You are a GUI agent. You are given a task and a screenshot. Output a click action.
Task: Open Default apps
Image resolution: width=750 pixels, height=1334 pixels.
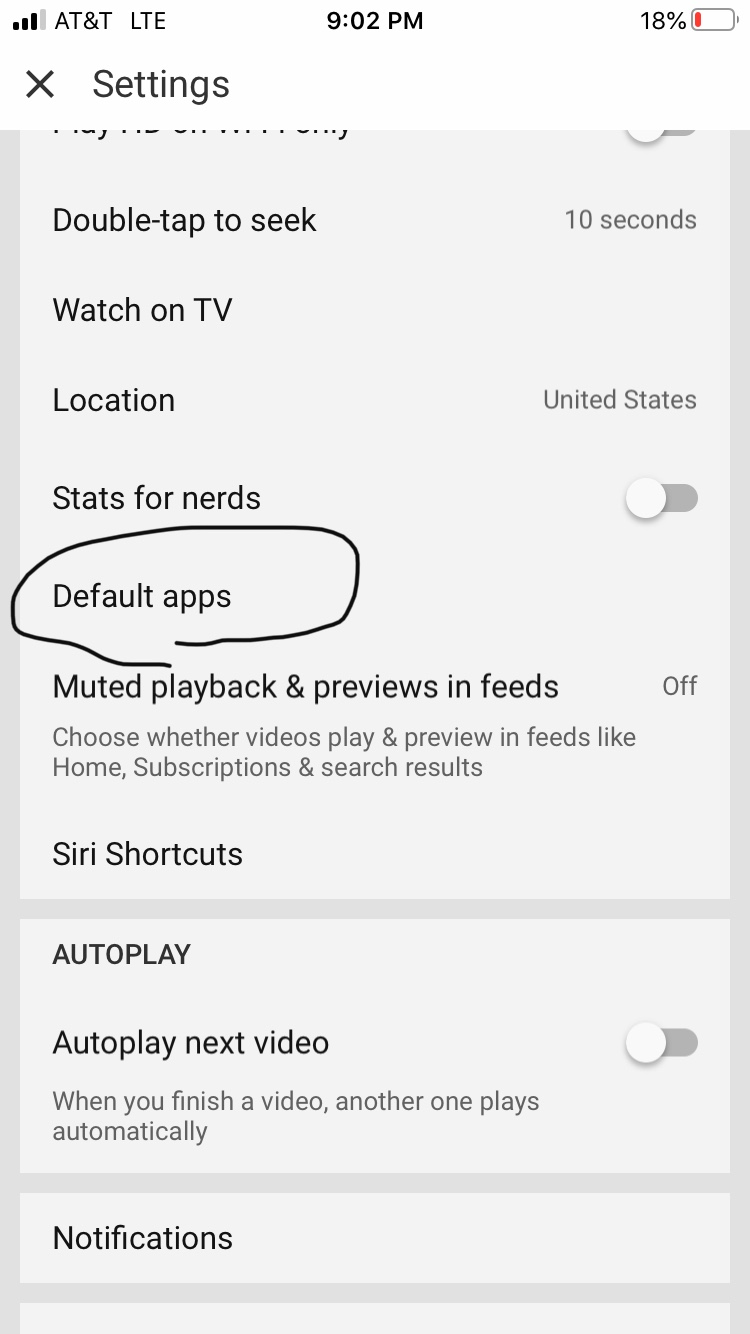(142, 596)
